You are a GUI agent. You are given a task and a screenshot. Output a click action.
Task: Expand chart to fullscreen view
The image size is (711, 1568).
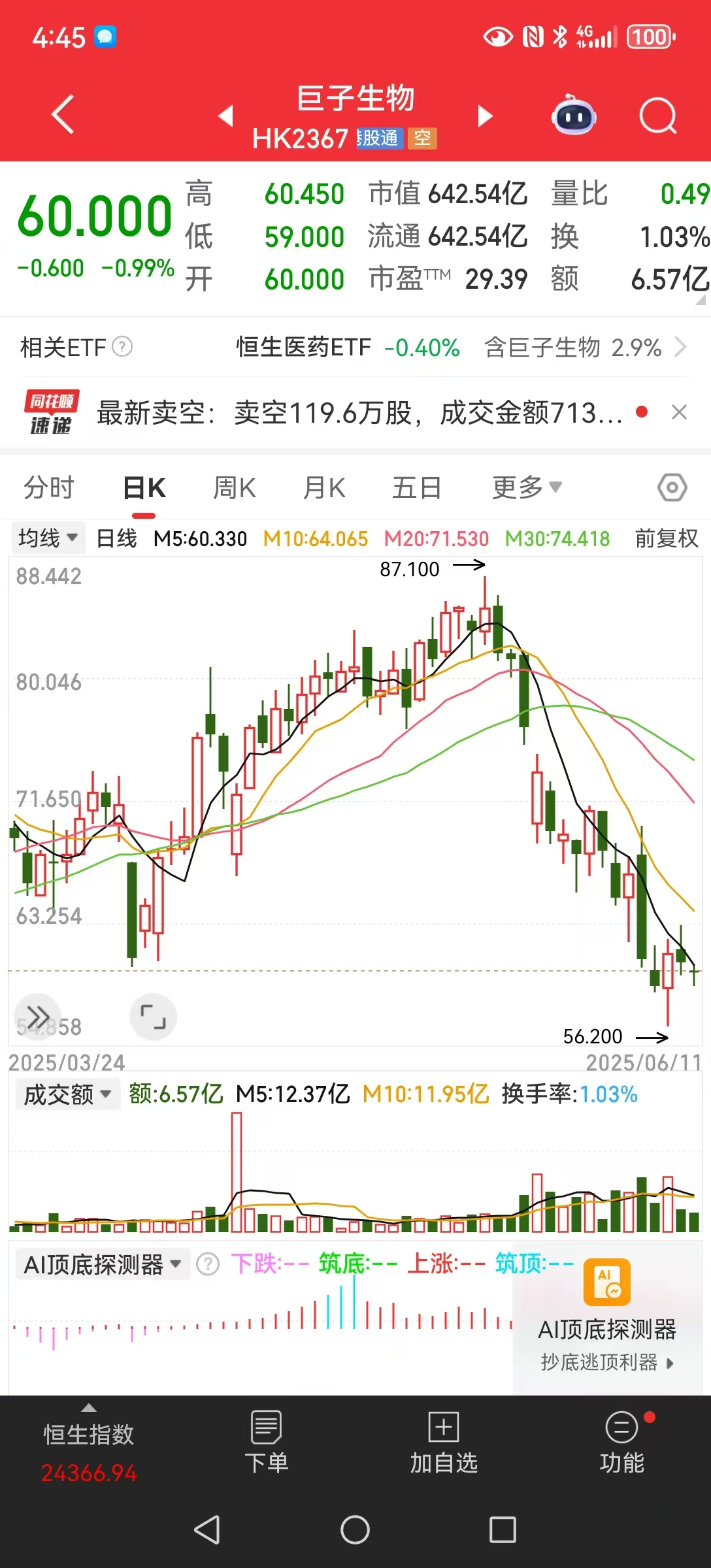(153, 1017)
